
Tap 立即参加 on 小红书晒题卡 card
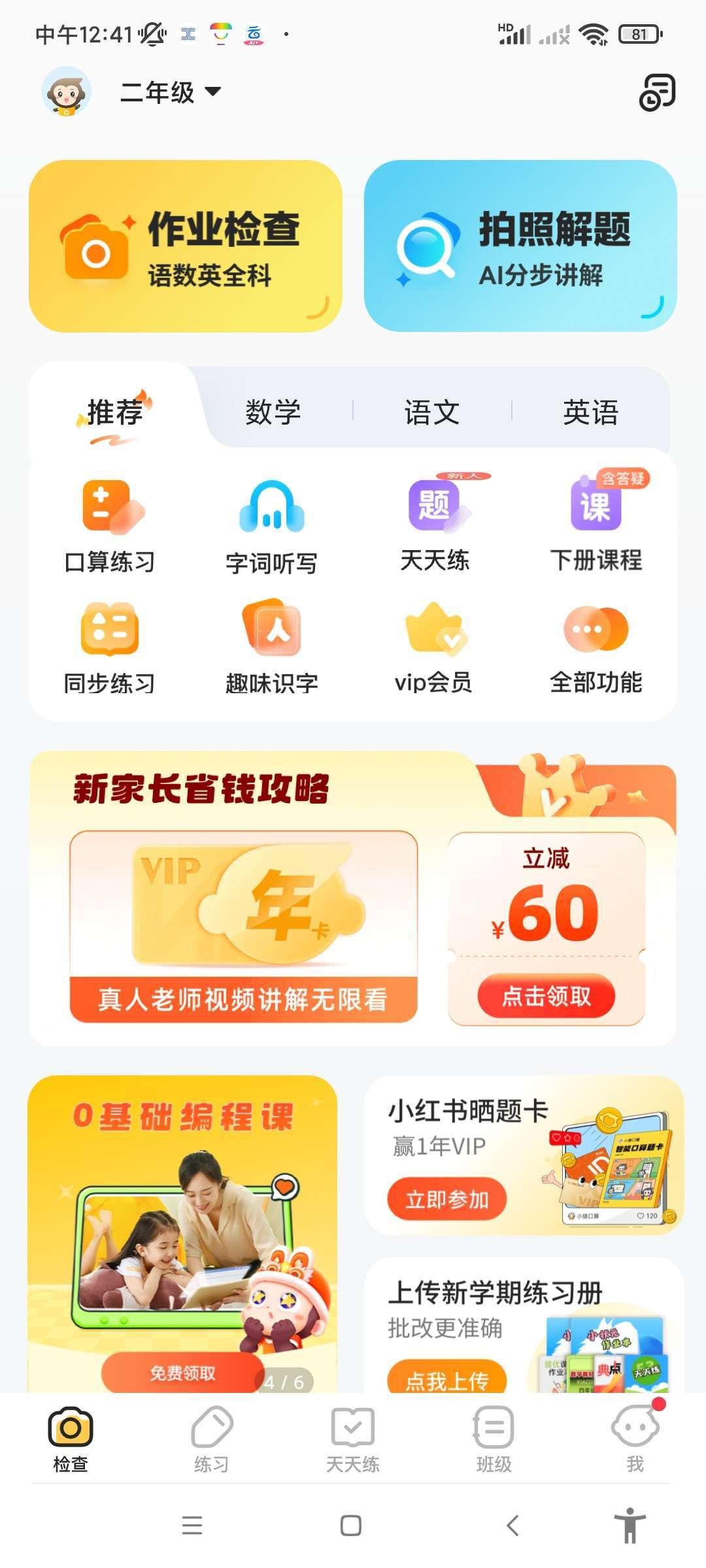click(447, 1199)
